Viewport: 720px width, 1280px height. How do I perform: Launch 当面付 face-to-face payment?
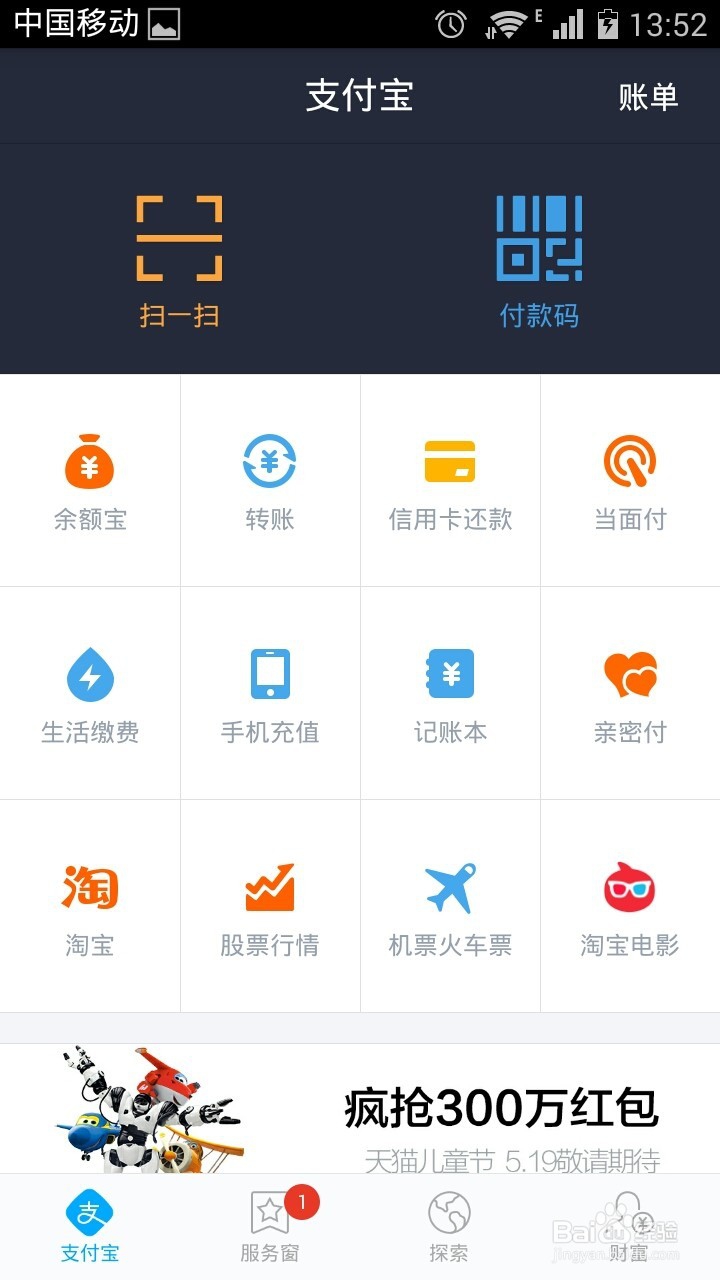pyautogui.click(x=630, y=480)
